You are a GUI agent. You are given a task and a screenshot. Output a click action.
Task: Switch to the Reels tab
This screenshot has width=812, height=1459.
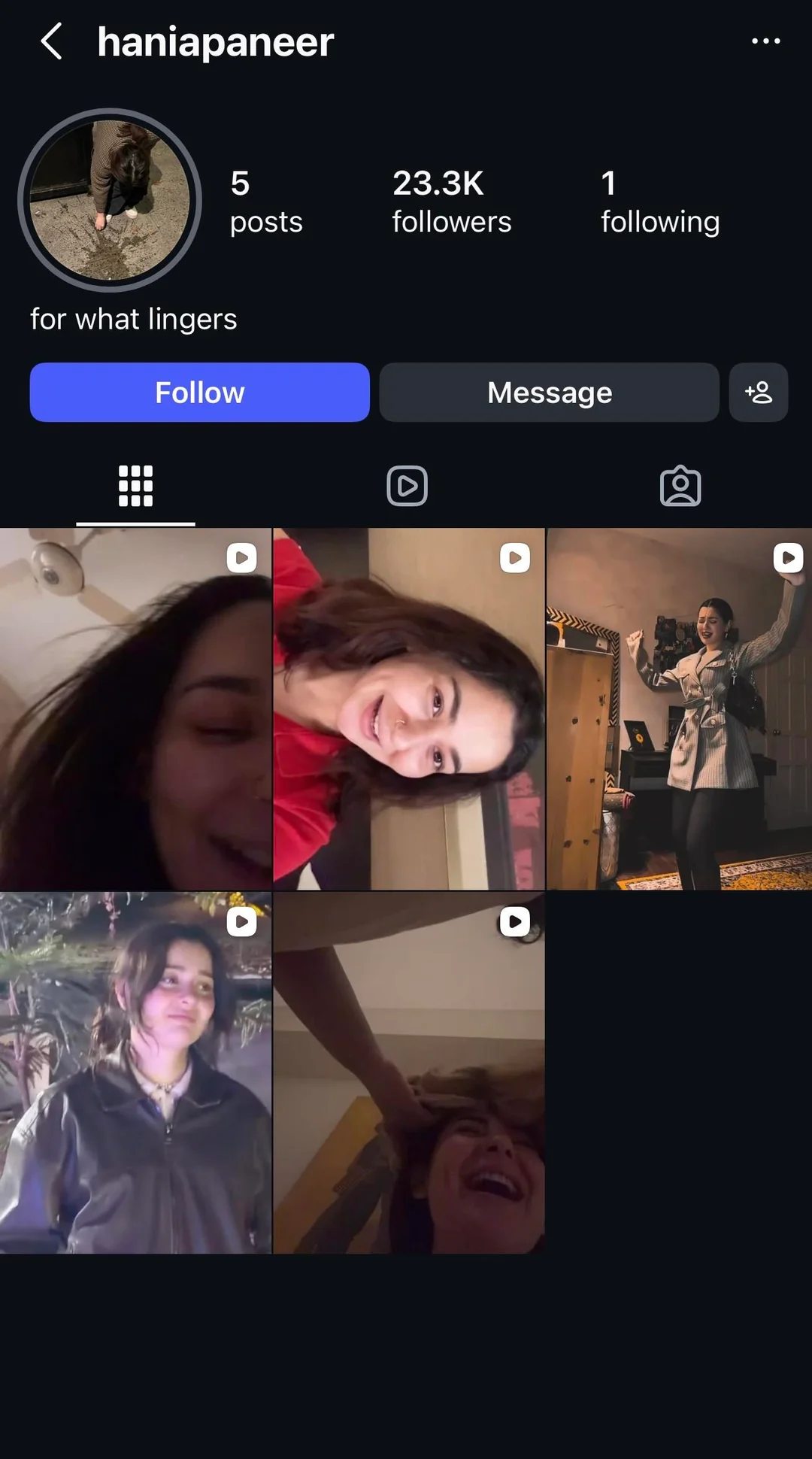pos(407,486)
